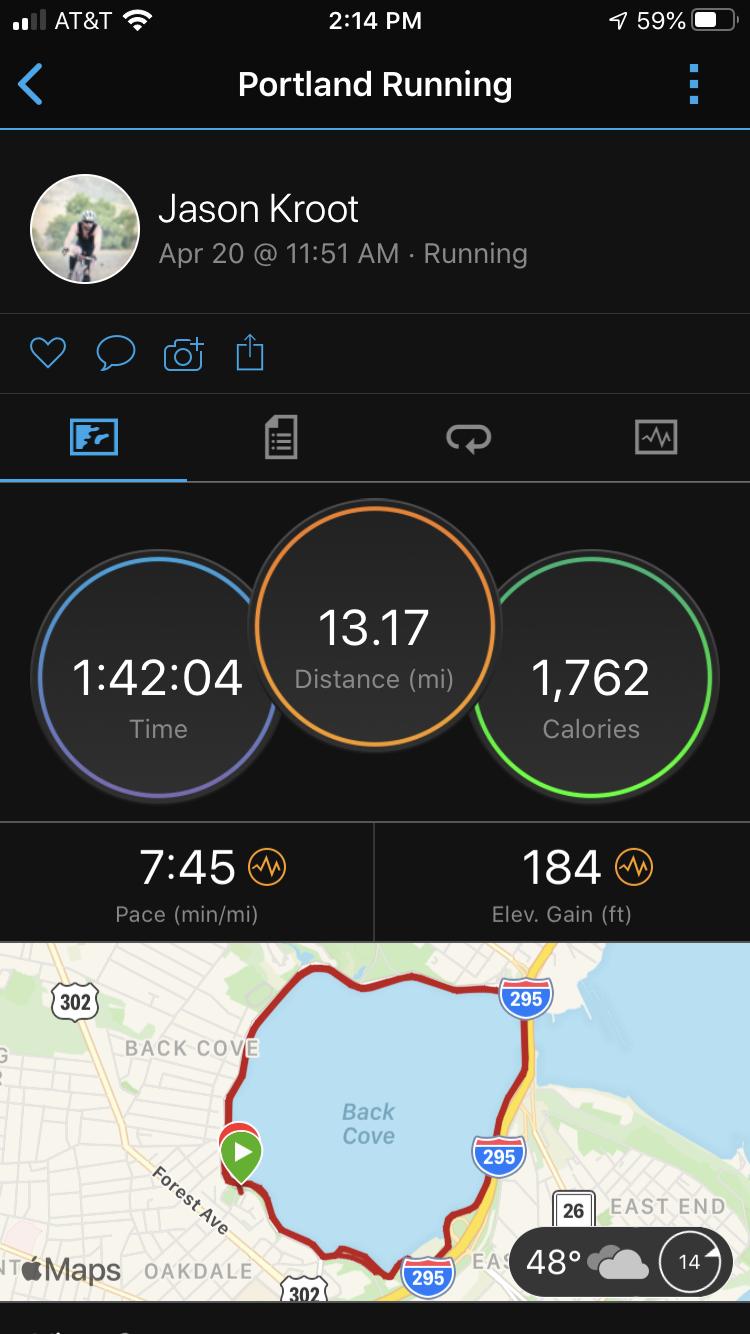Switch to the charts tab
750x1334 pixels.
(x=656, y=438)
